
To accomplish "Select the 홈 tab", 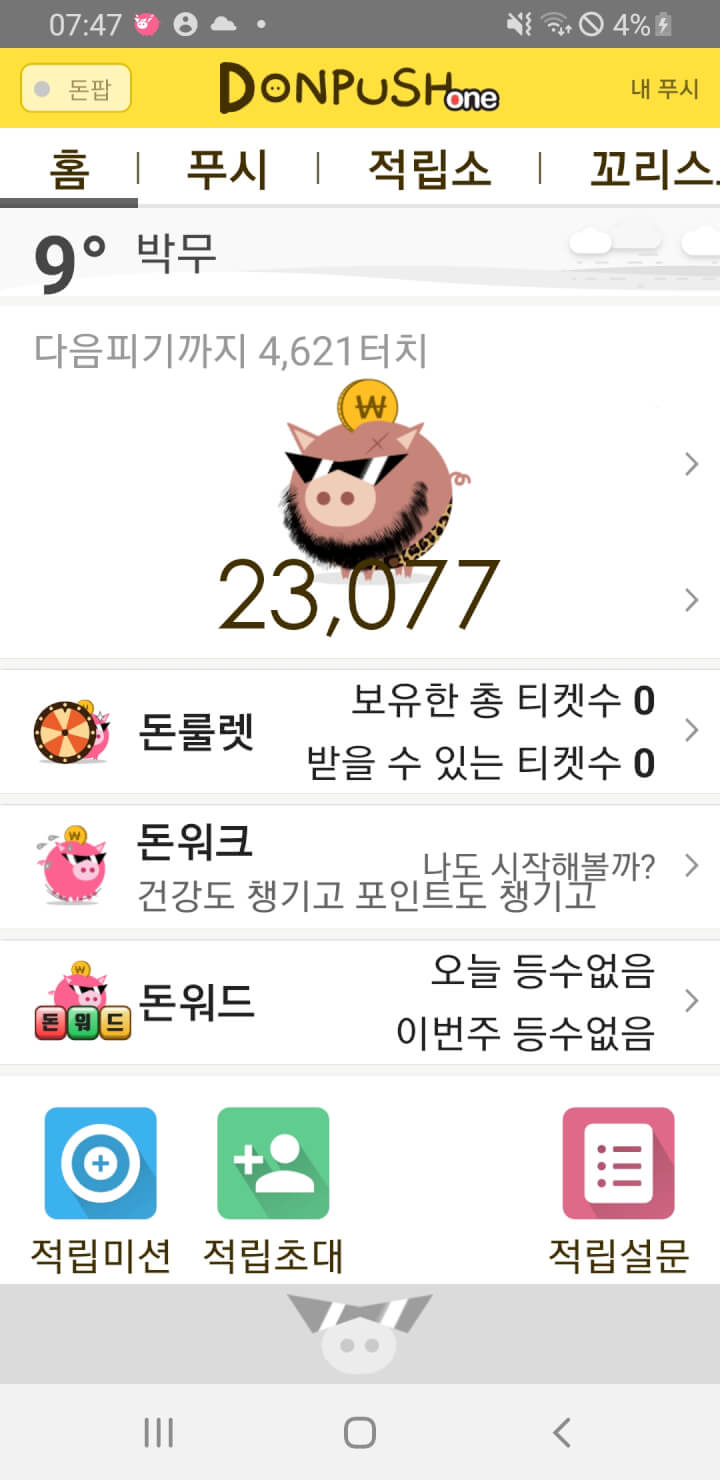I will coord(69,168).
